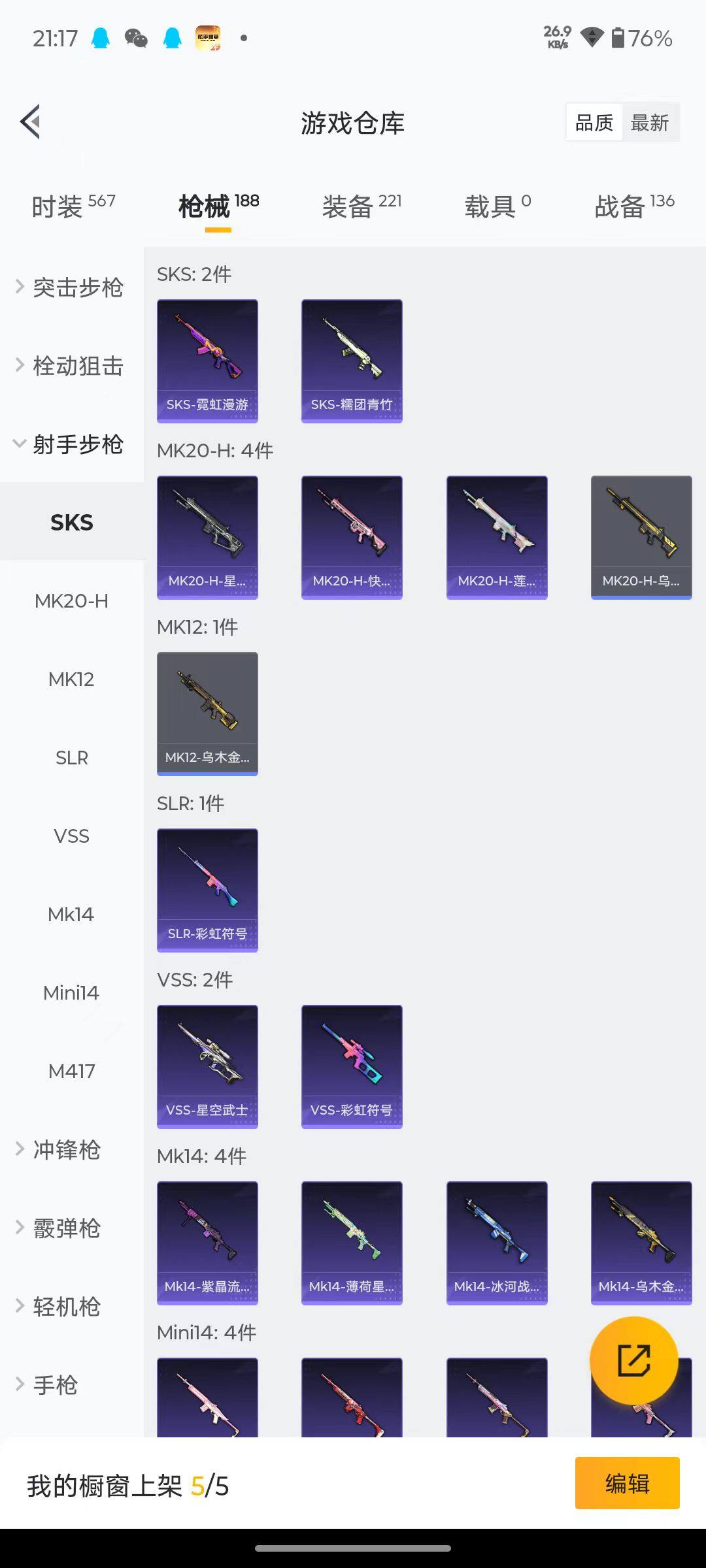The image size is (706, 1568).
Task: View the SLR-彩虹符号 skin
Action: [x=207, y=890]
